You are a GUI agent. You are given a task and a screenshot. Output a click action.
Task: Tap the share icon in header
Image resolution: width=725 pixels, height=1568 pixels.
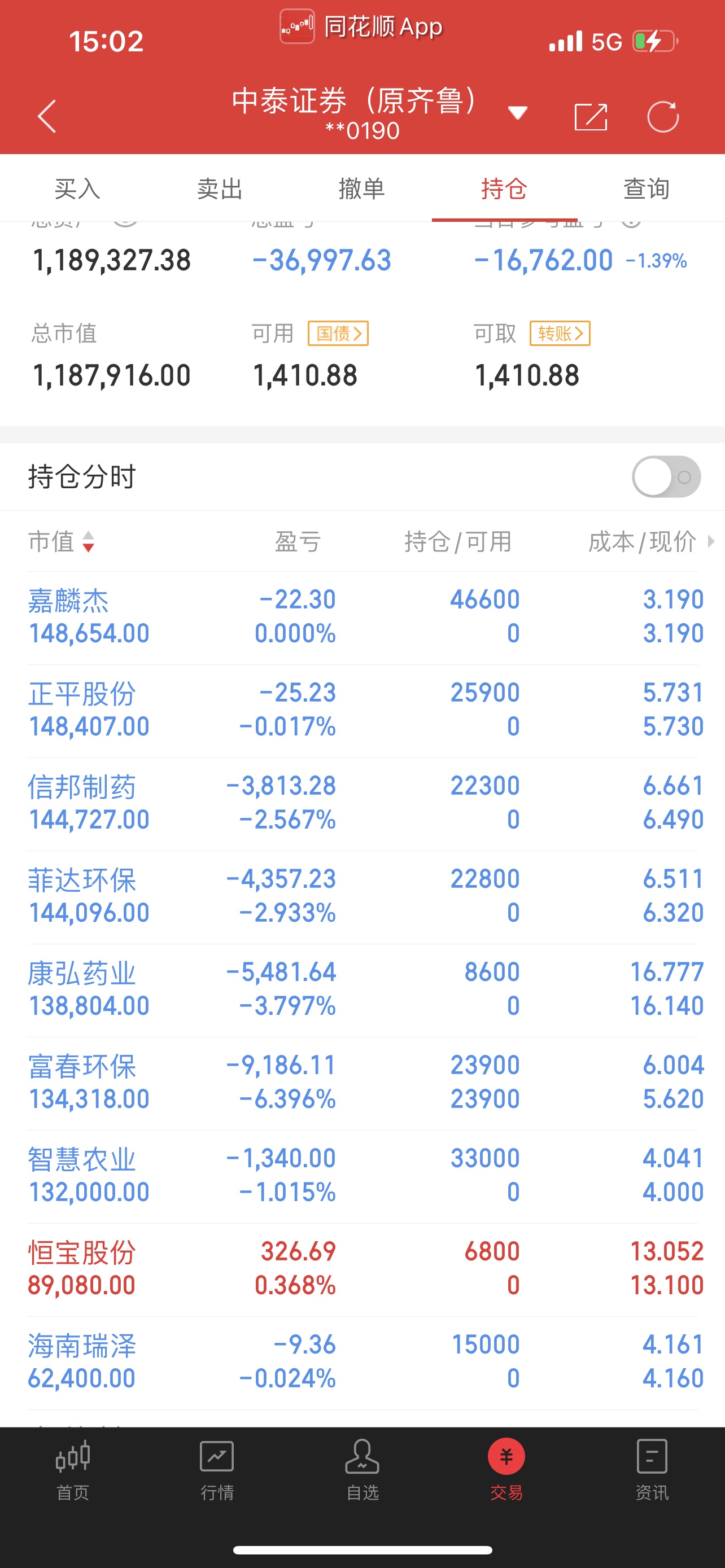coord(591,116)
